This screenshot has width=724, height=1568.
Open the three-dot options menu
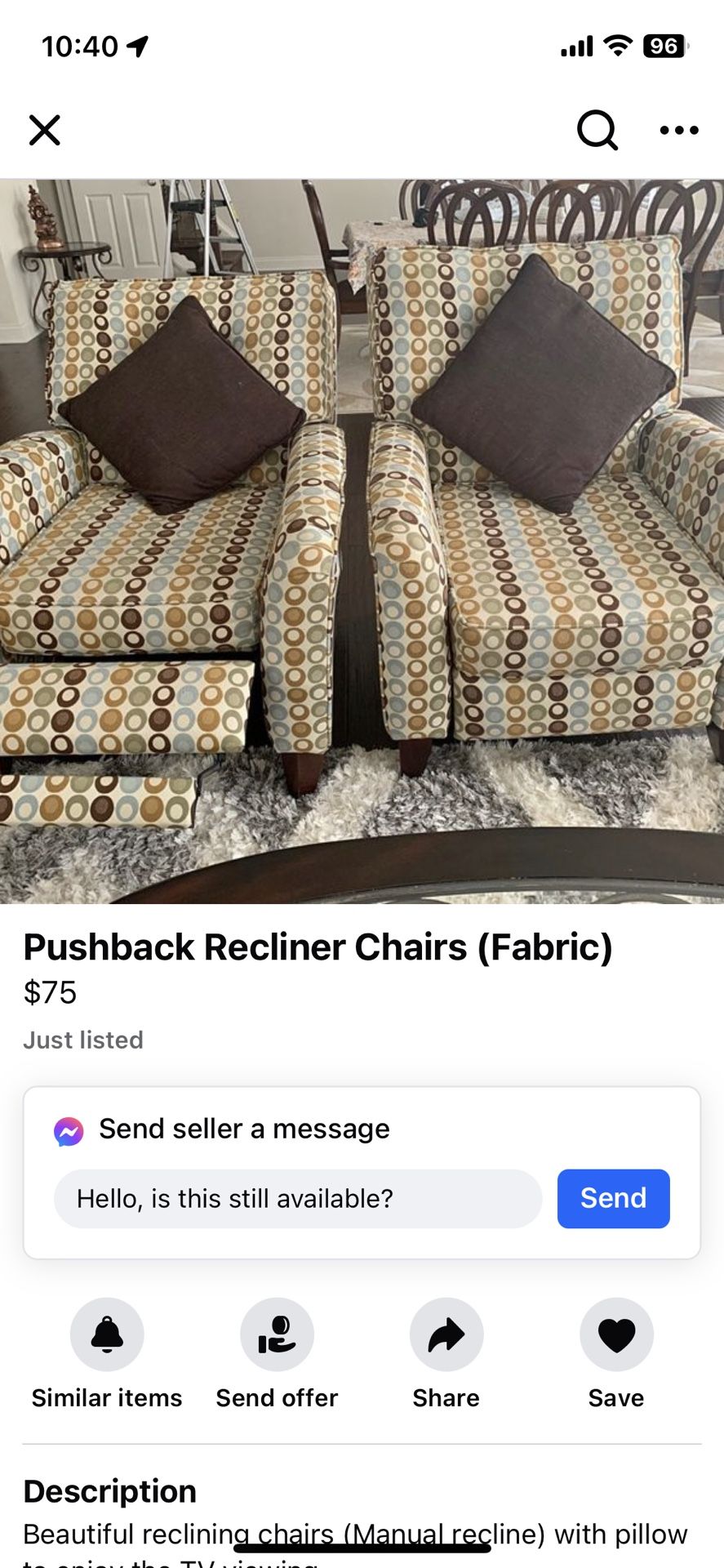[x=679, y=130]
